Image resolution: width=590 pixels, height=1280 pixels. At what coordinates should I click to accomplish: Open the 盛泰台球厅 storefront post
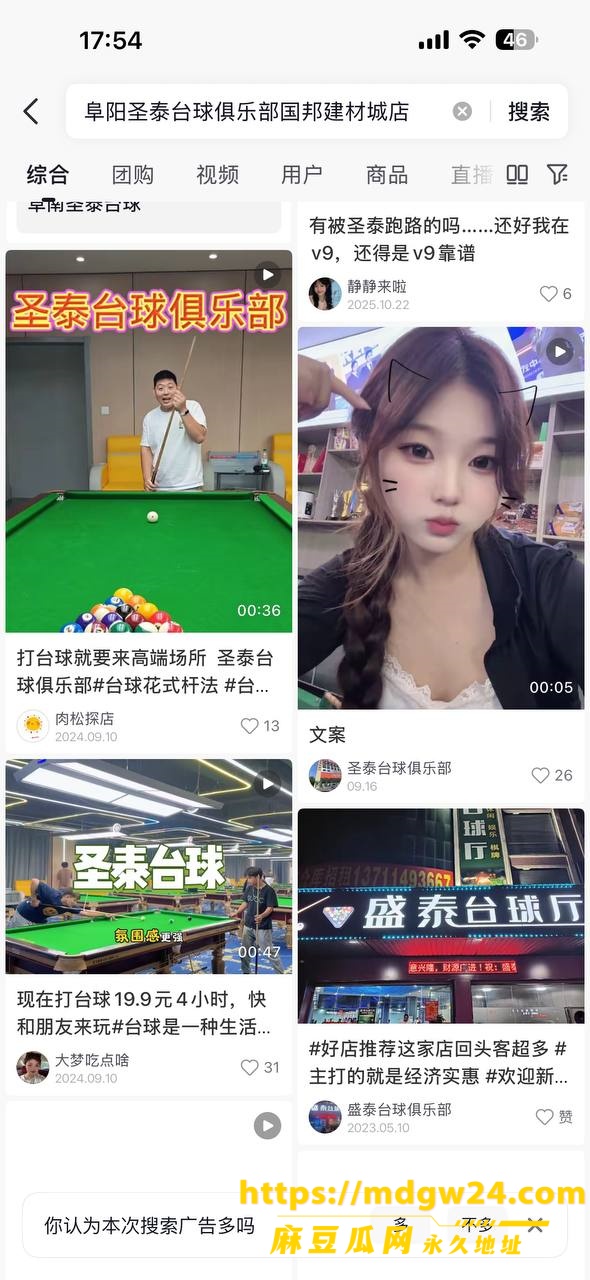coord(441,917)
